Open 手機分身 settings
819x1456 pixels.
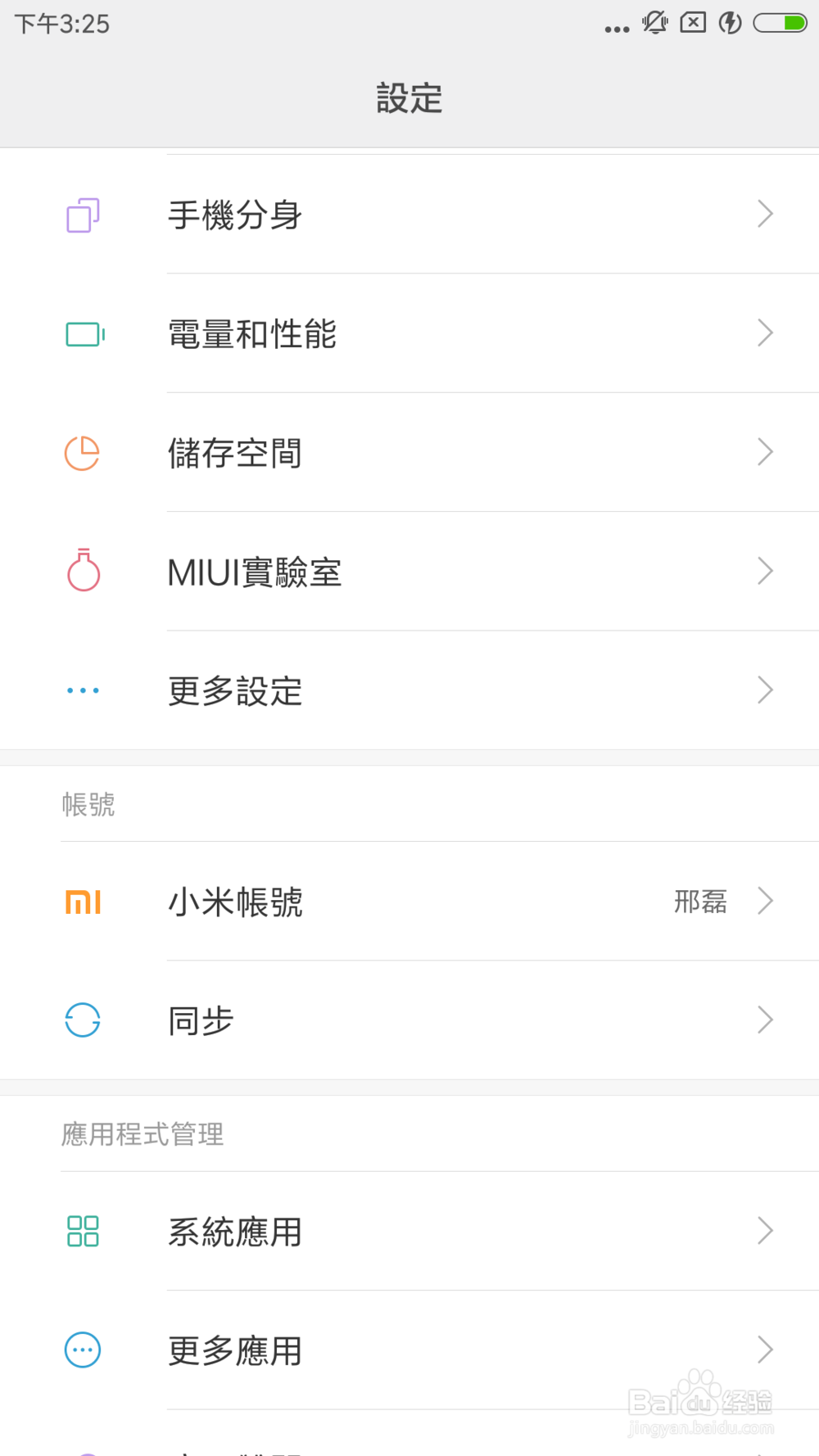tap(409, 215)
